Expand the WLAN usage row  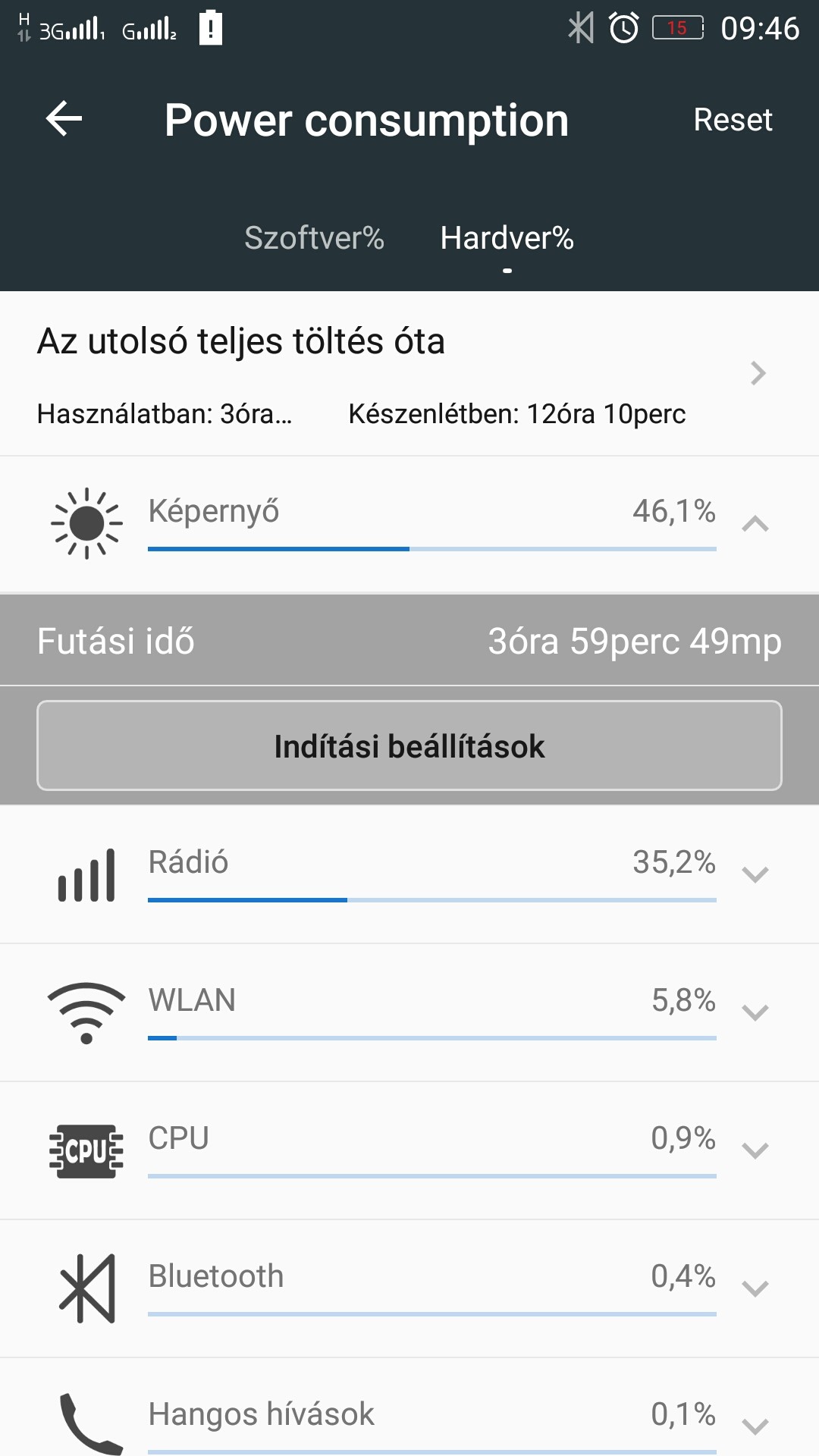click(x=409, y=1012)
